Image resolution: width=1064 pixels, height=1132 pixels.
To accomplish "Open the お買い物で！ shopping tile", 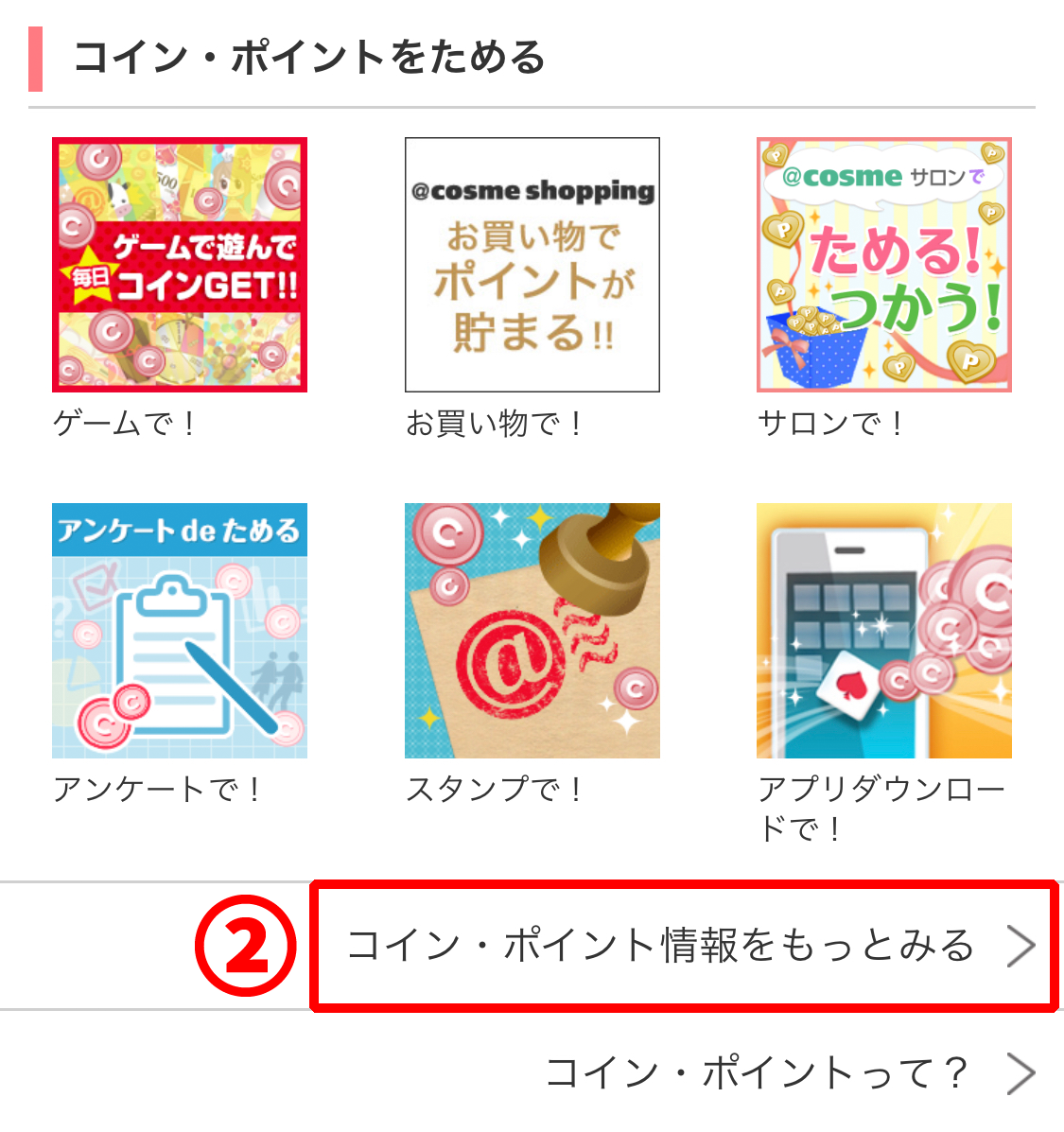I will point(532,265).
